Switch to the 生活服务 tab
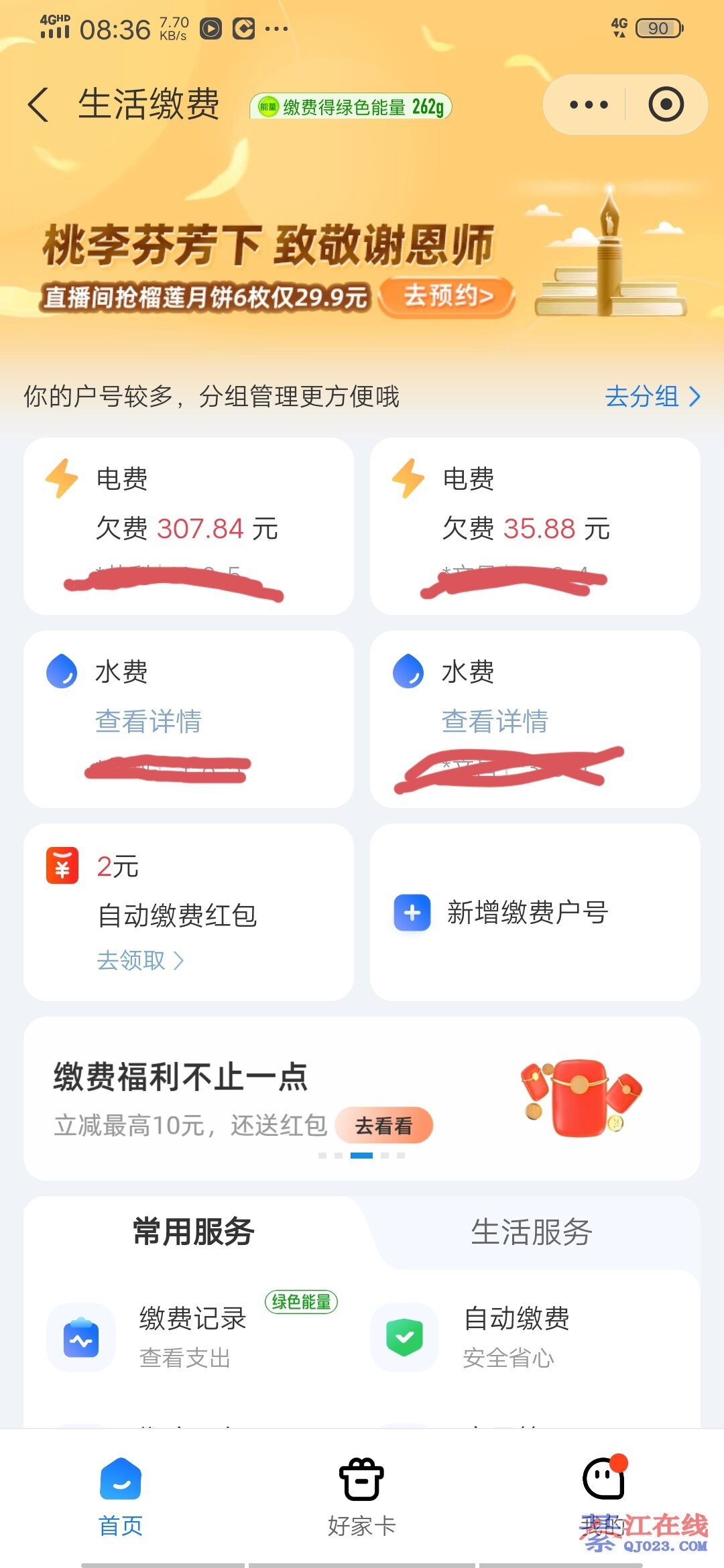 click(x=532, y=1232)
